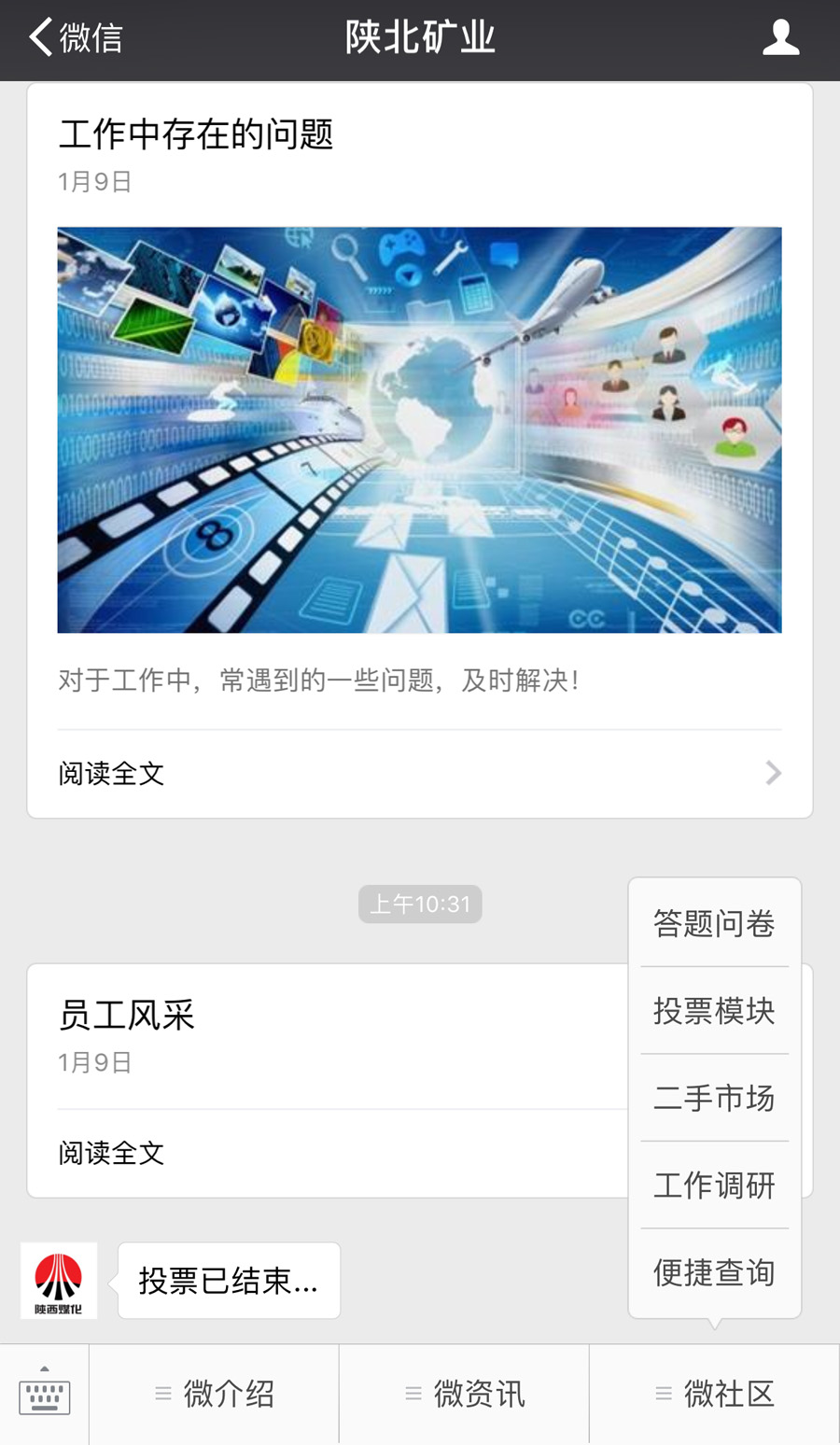Open the account profile icon

[780, 38]
